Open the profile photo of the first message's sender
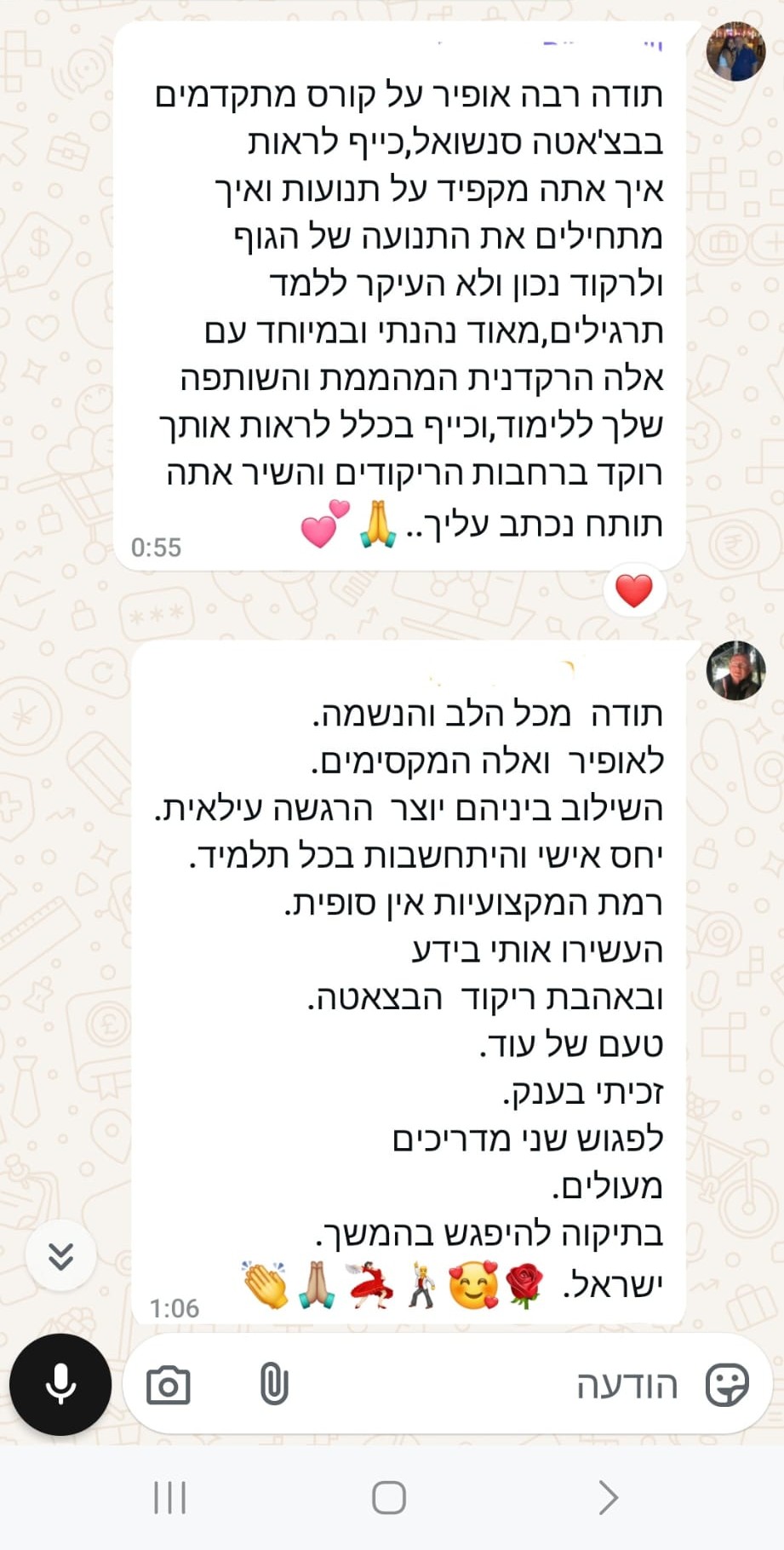This screenshot has width=784, height=1550. pos(736,52)
